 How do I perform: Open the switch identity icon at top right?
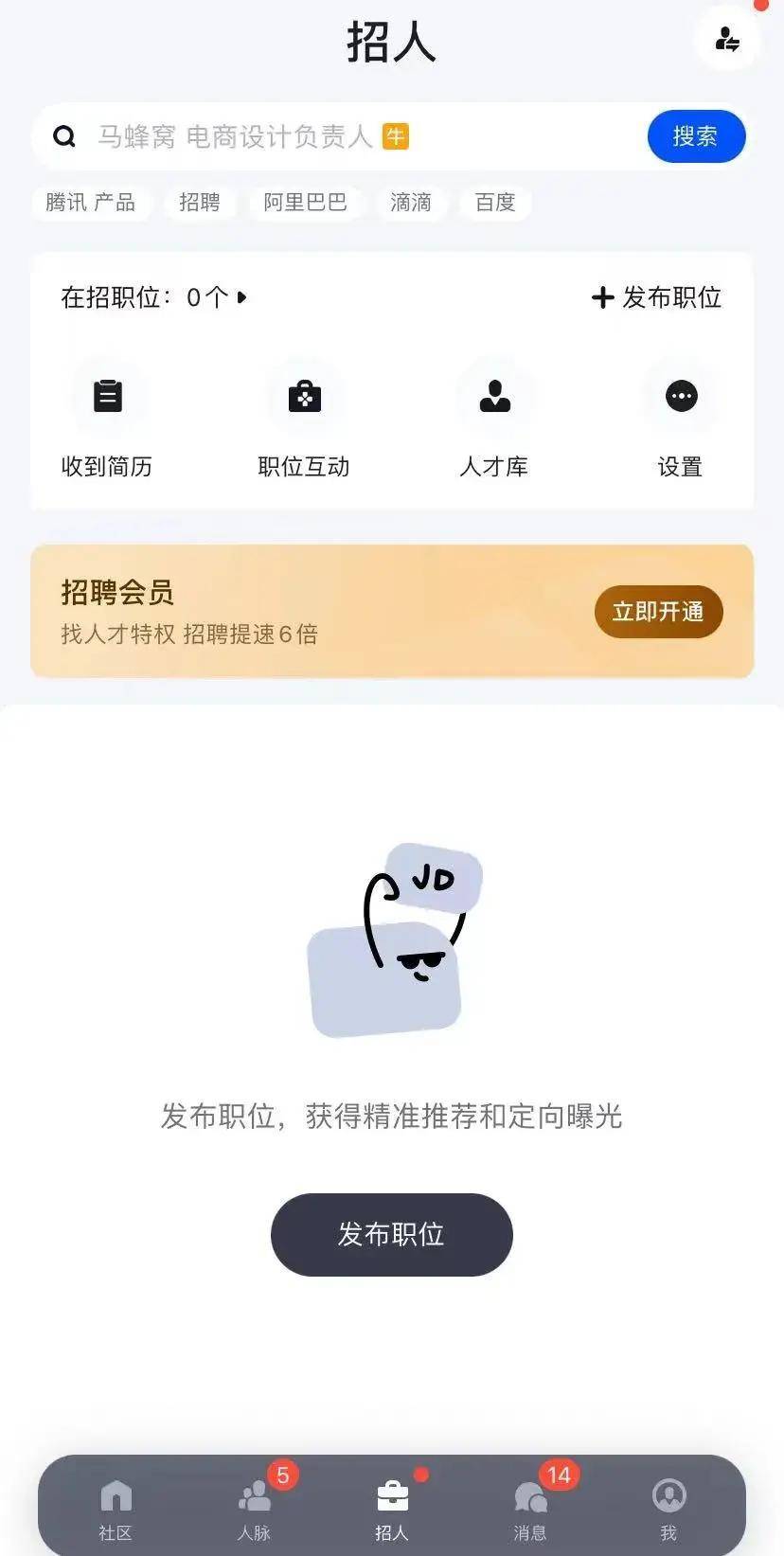726,40
